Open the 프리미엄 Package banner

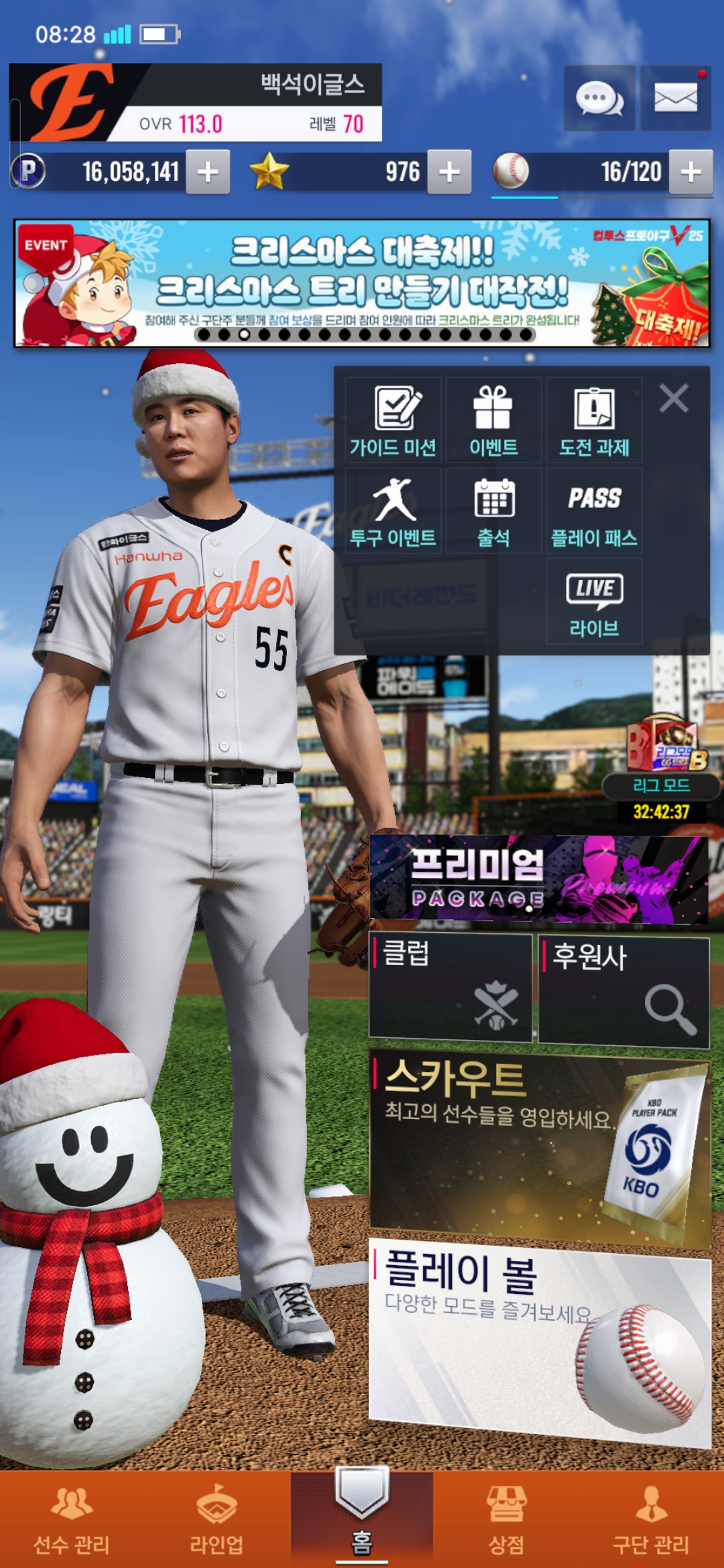pos(538,879)
